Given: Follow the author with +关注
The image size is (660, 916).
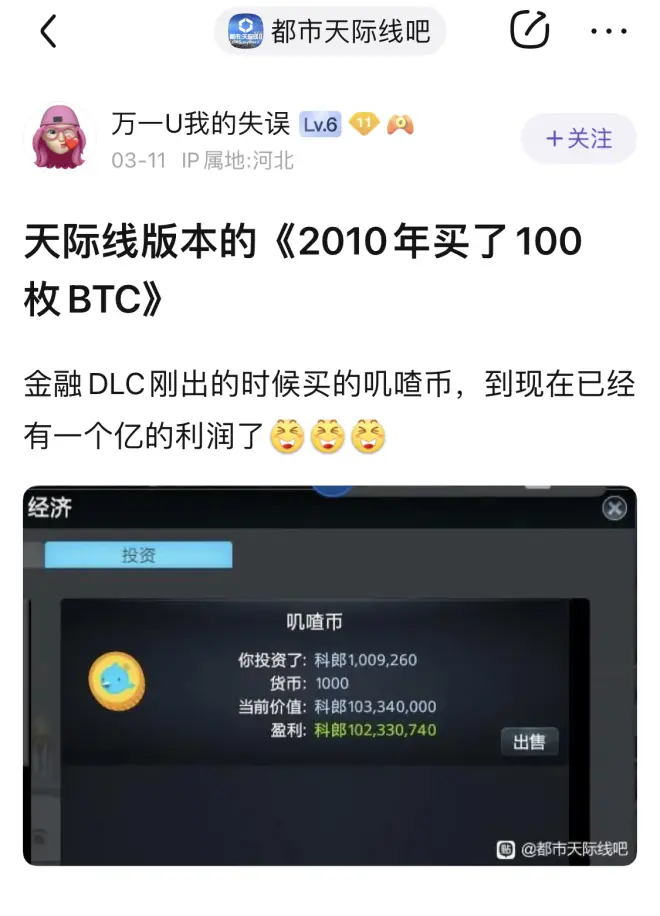Looking at the screenshot, I should 578,139.
